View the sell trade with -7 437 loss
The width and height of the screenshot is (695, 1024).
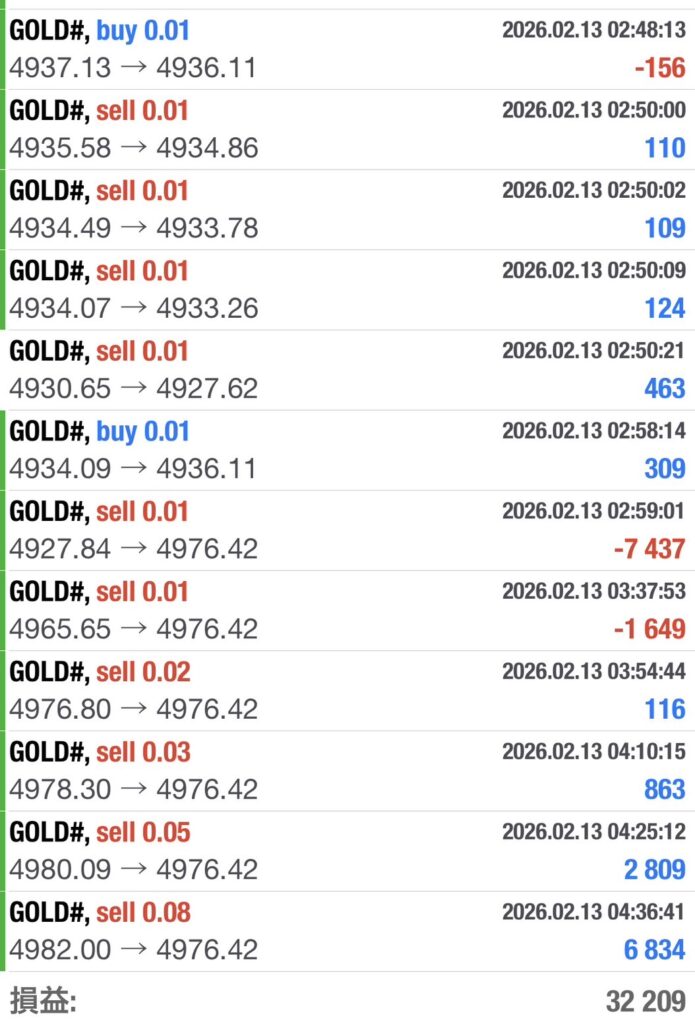(347, 529)
